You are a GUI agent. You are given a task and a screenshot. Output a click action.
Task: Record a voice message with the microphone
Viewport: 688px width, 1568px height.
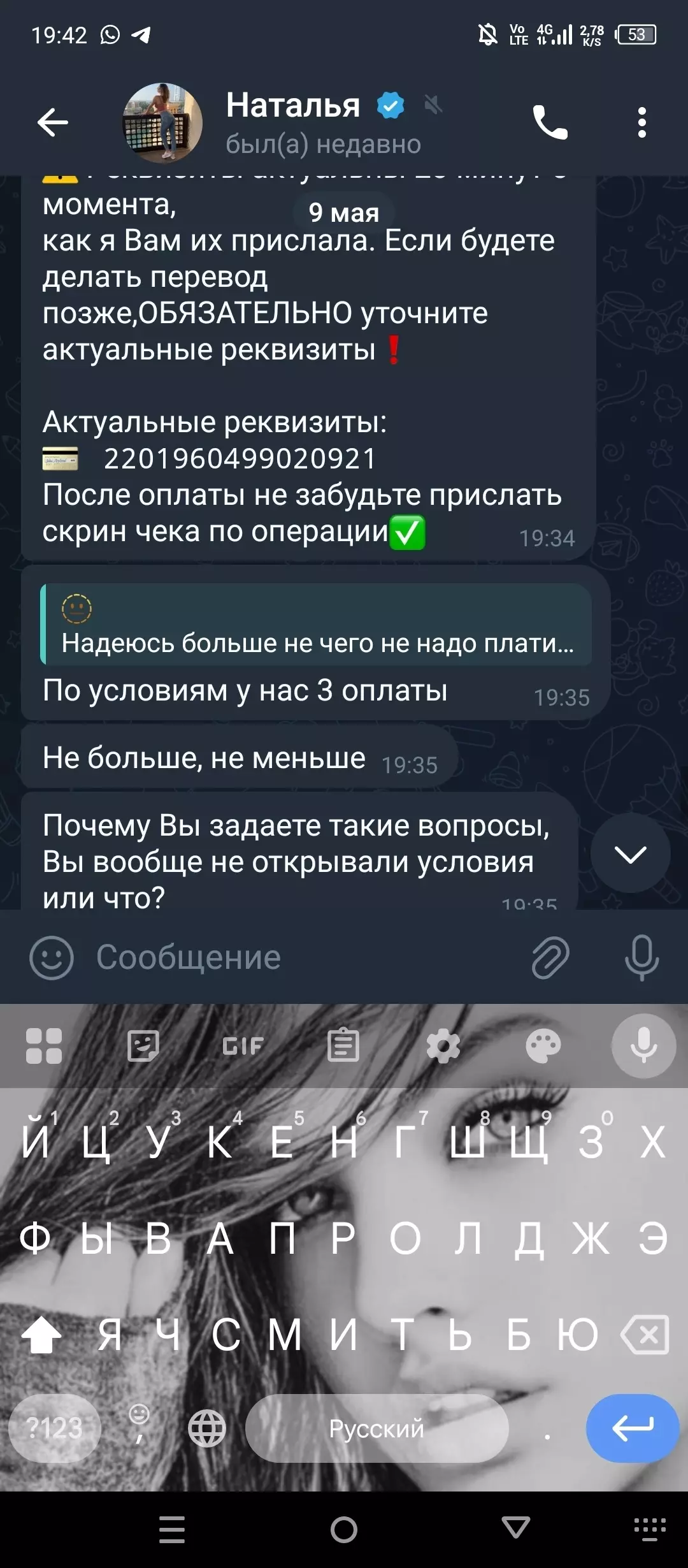[642, 957]
